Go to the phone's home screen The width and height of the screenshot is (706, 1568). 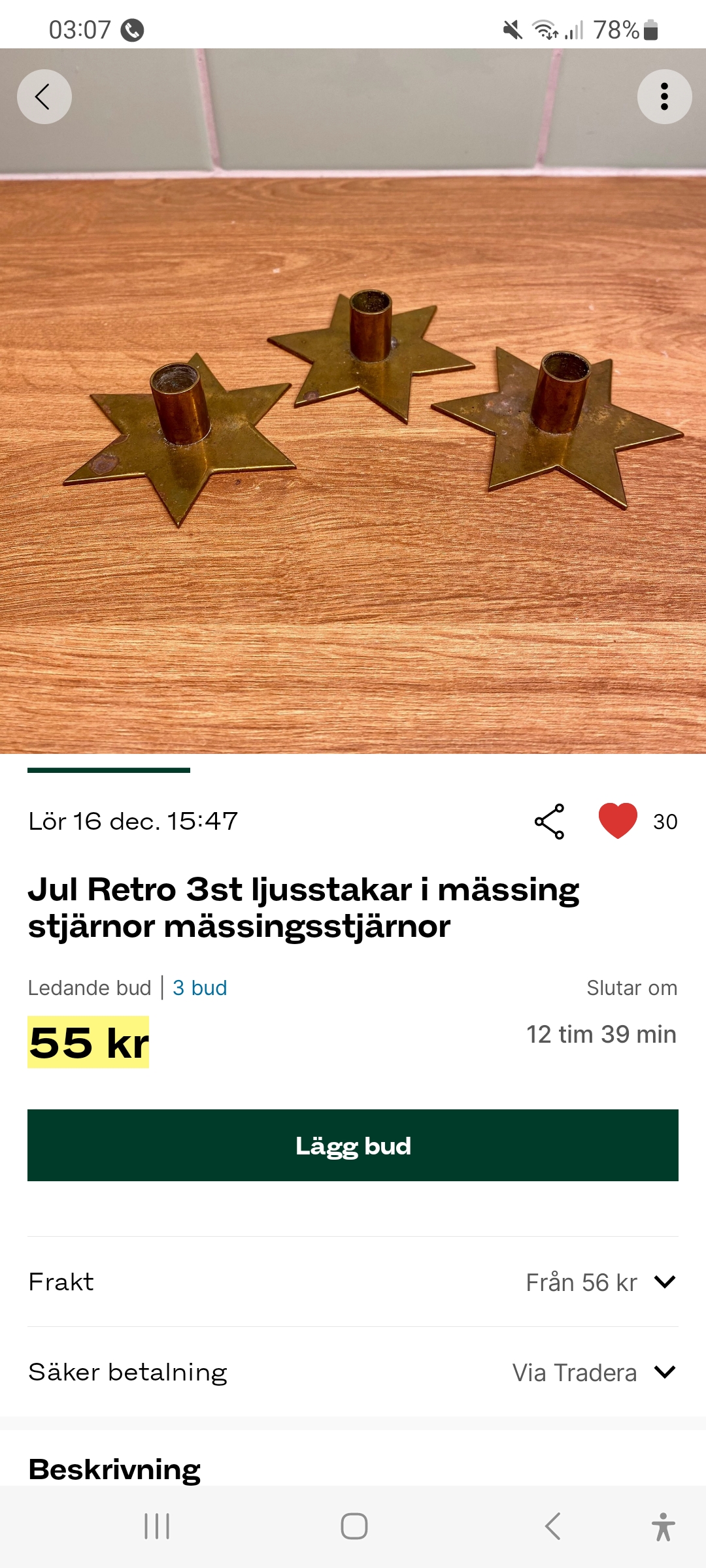(354, 1526)
